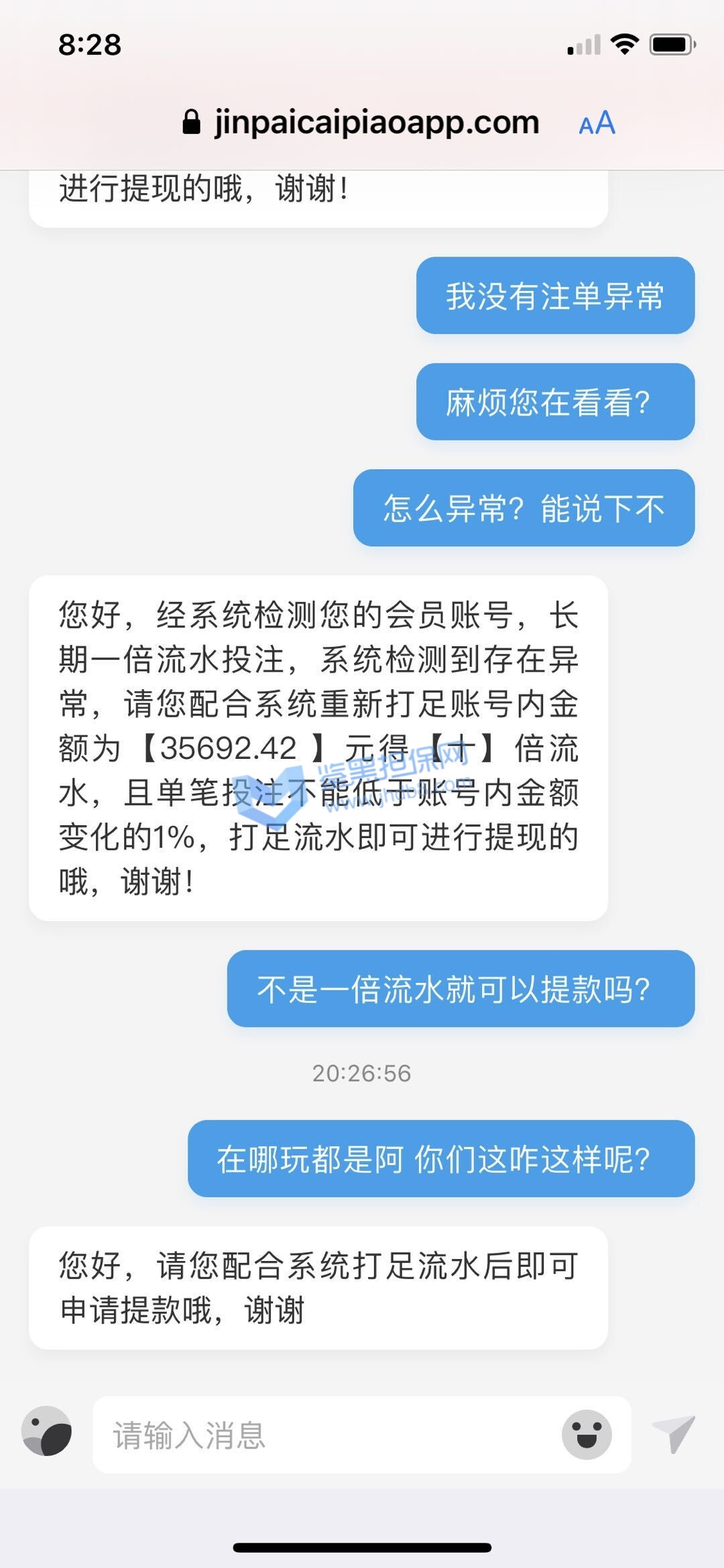Open the Safari reader text size menu
The width and height of the screenshot is (724, 1568).
[597, 123]
